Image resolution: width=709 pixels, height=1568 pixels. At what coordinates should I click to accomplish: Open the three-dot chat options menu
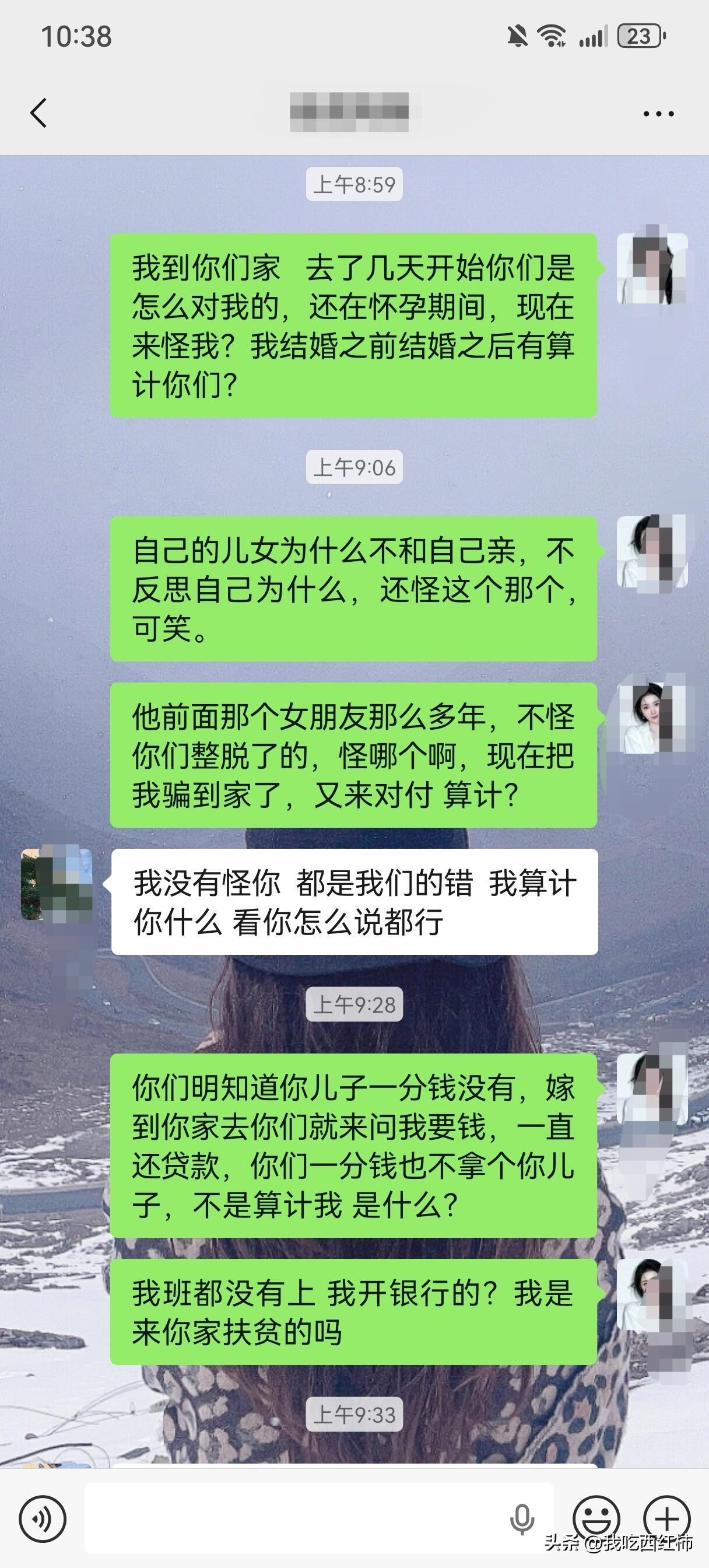pos(657,113)
